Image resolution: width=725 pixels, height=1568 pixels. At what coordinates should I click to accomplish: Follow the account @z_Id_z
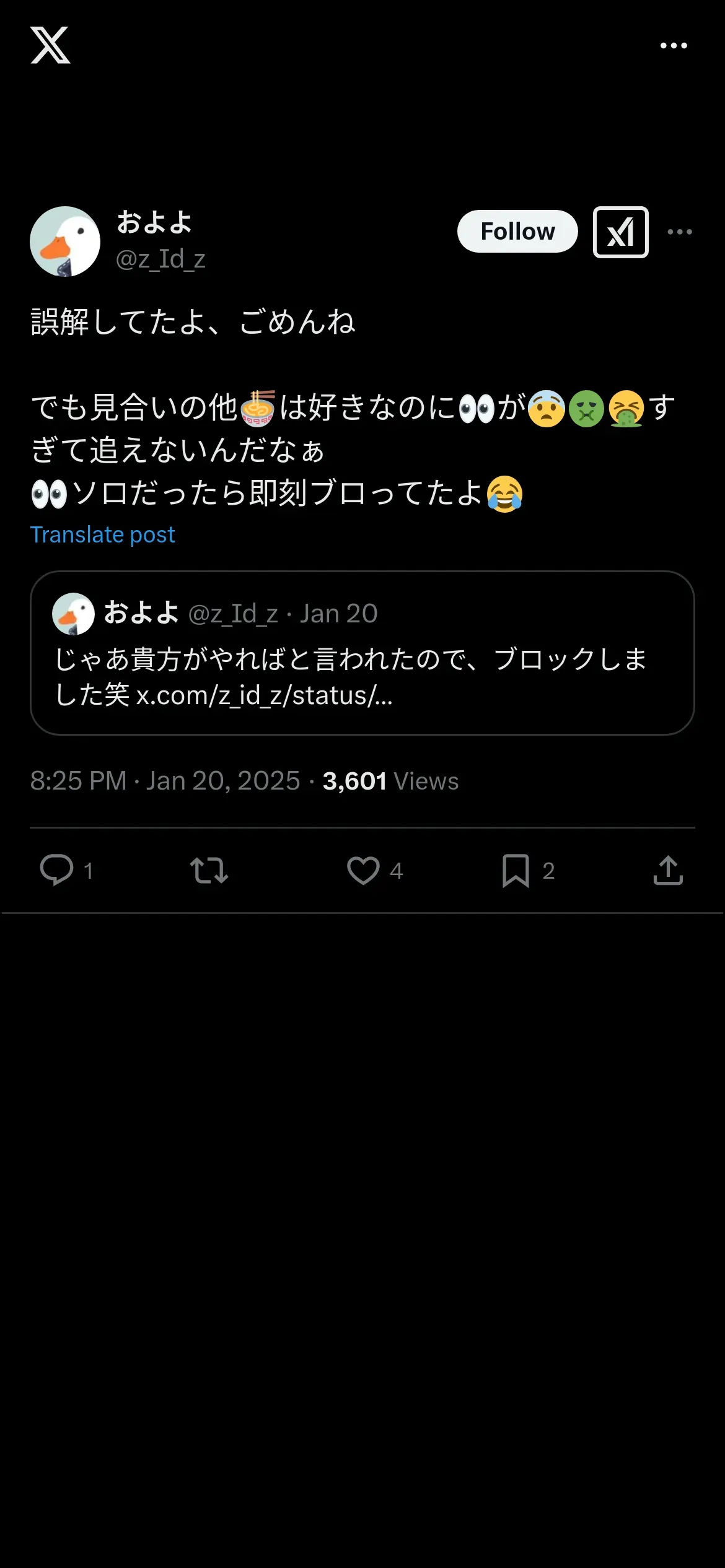517,232
